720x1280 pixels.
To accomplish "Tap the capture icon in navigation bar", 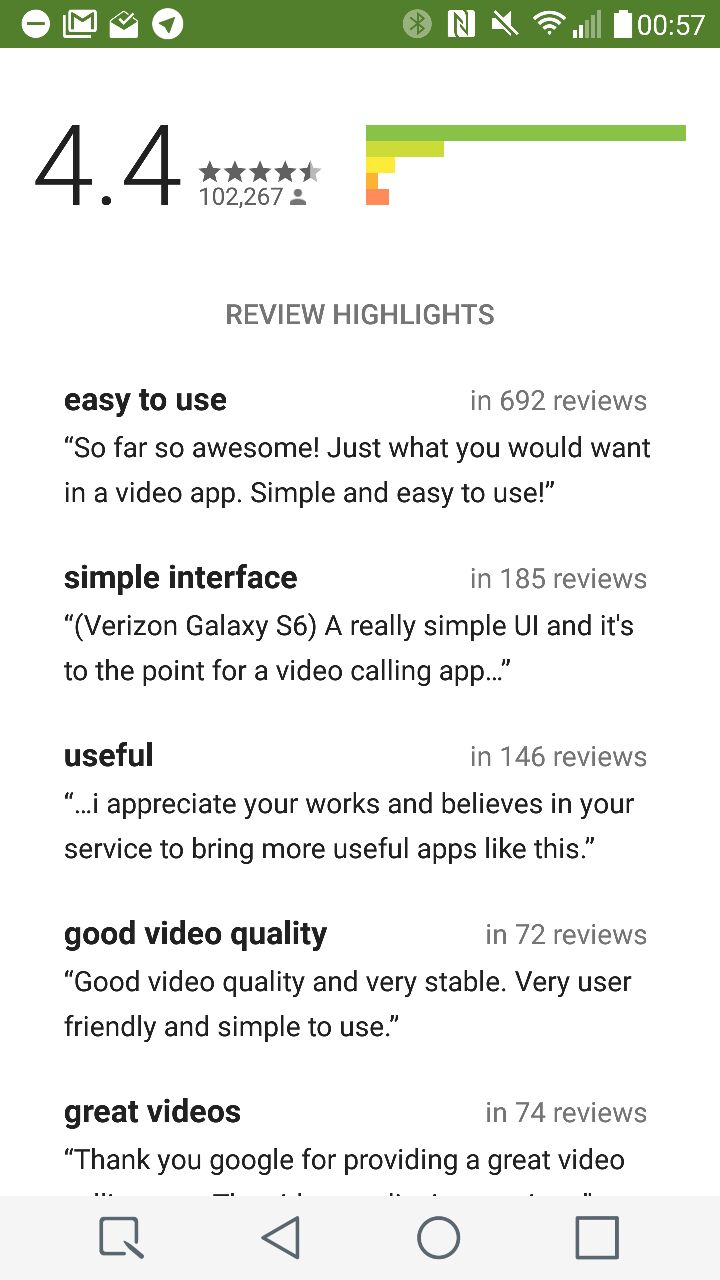I will coord(122,1238).
